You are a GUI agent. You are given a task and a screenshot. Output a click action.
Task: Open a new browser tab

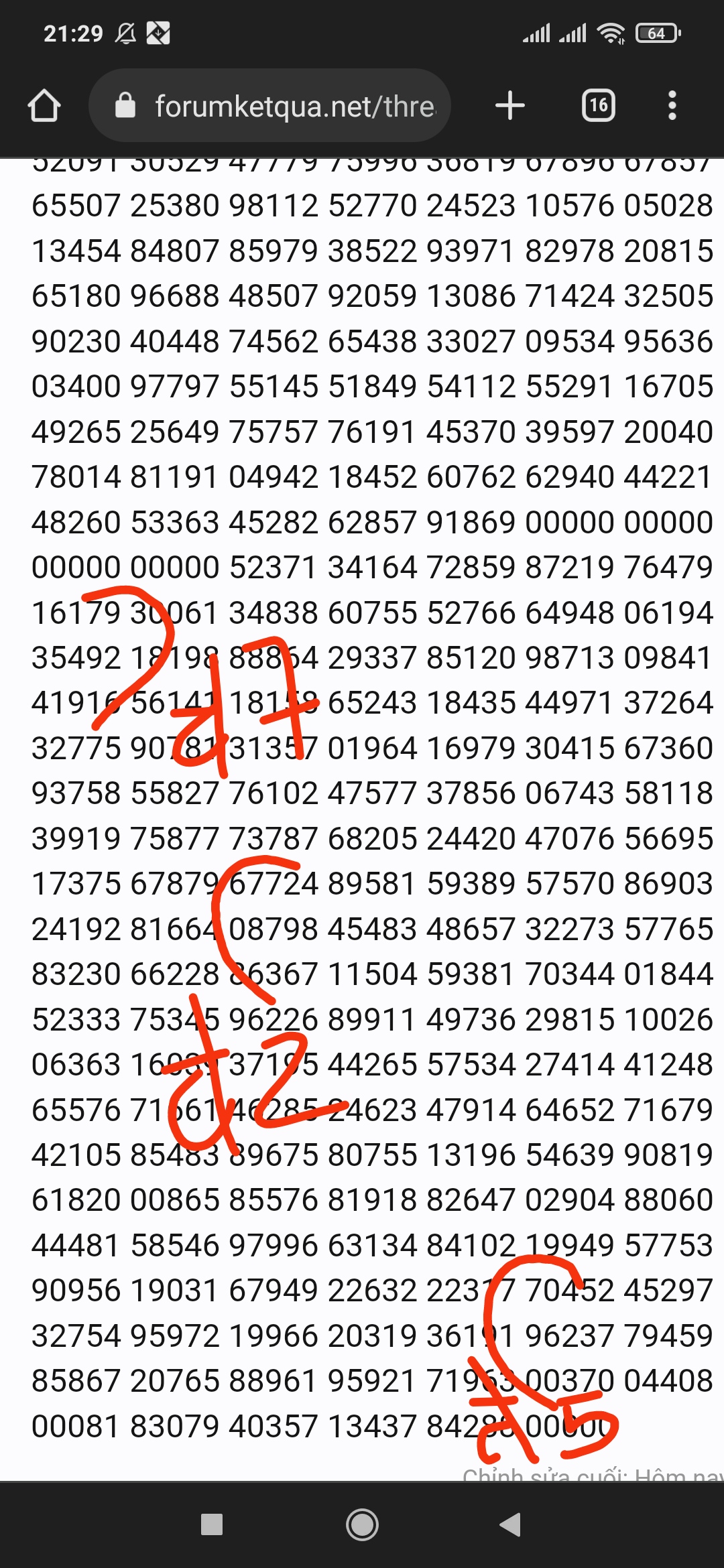pos(509,105)
